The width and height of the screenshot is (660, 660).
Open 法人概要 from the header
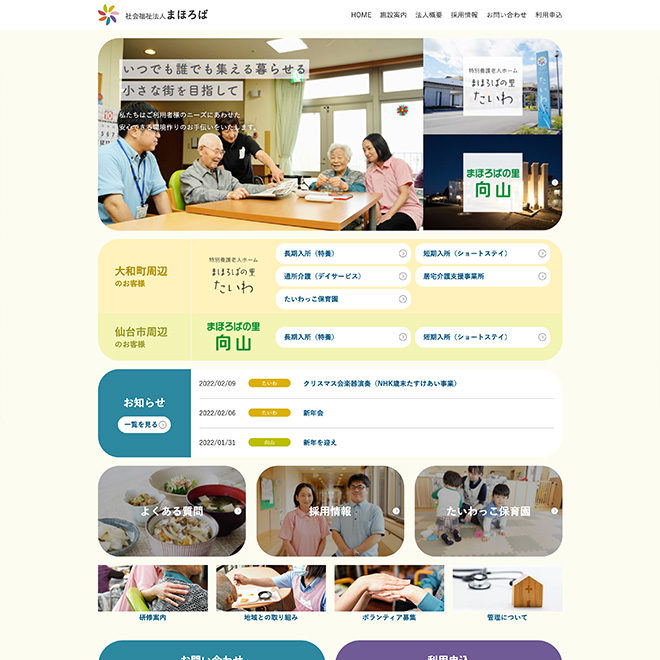tap(429, 15)
